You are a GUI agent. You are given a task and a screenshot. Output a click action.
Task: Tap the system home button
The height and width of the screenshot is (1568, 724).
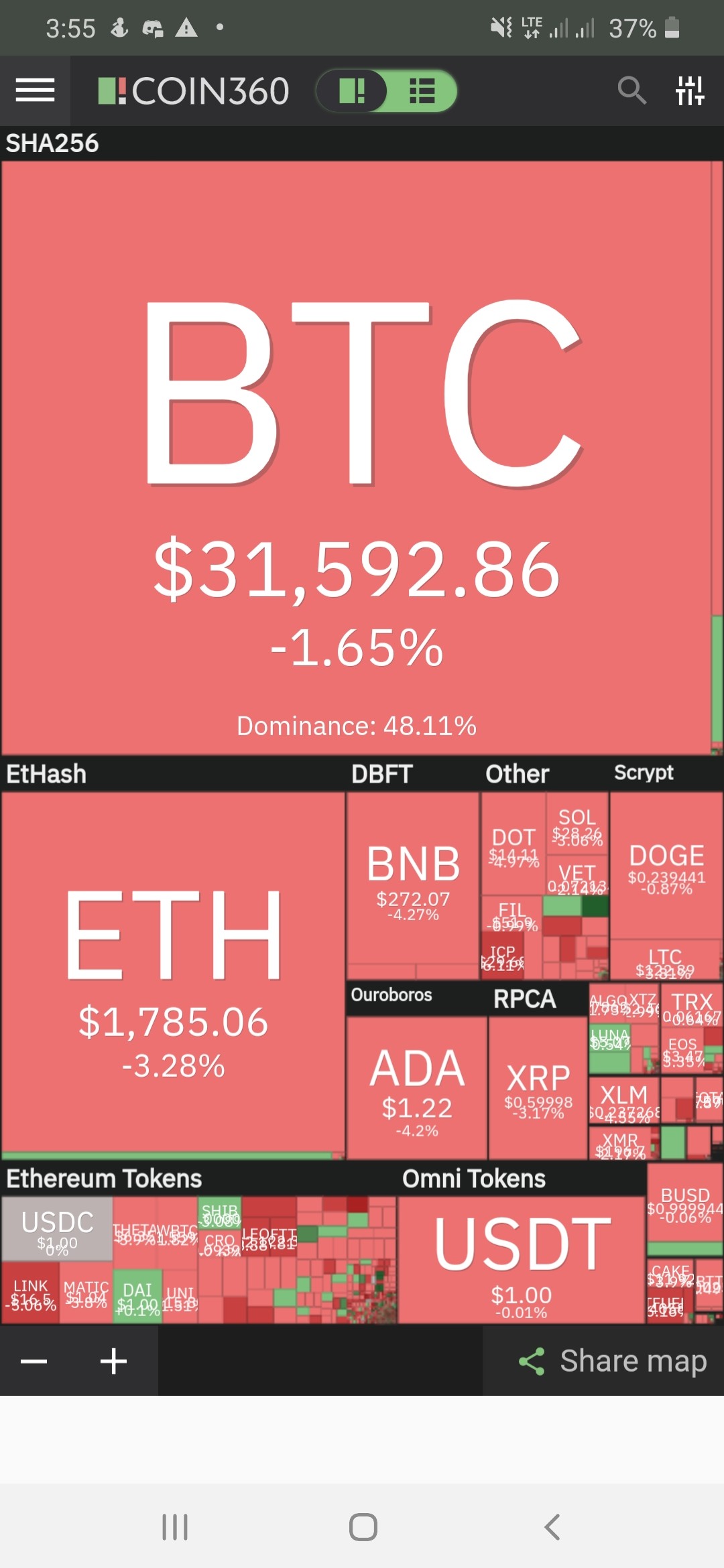click(x=363, y=1527)
